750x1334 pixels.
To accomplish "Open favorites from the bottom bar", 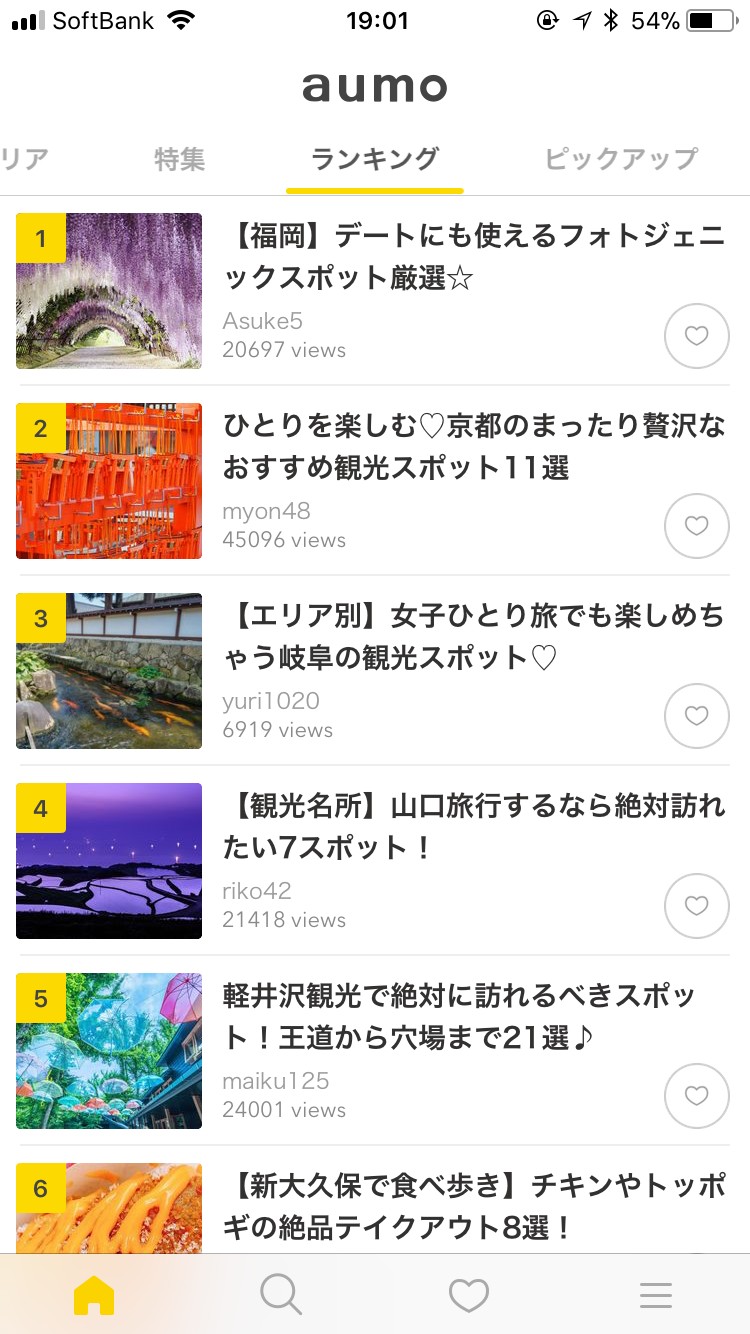I will [x=468, y=1295].
